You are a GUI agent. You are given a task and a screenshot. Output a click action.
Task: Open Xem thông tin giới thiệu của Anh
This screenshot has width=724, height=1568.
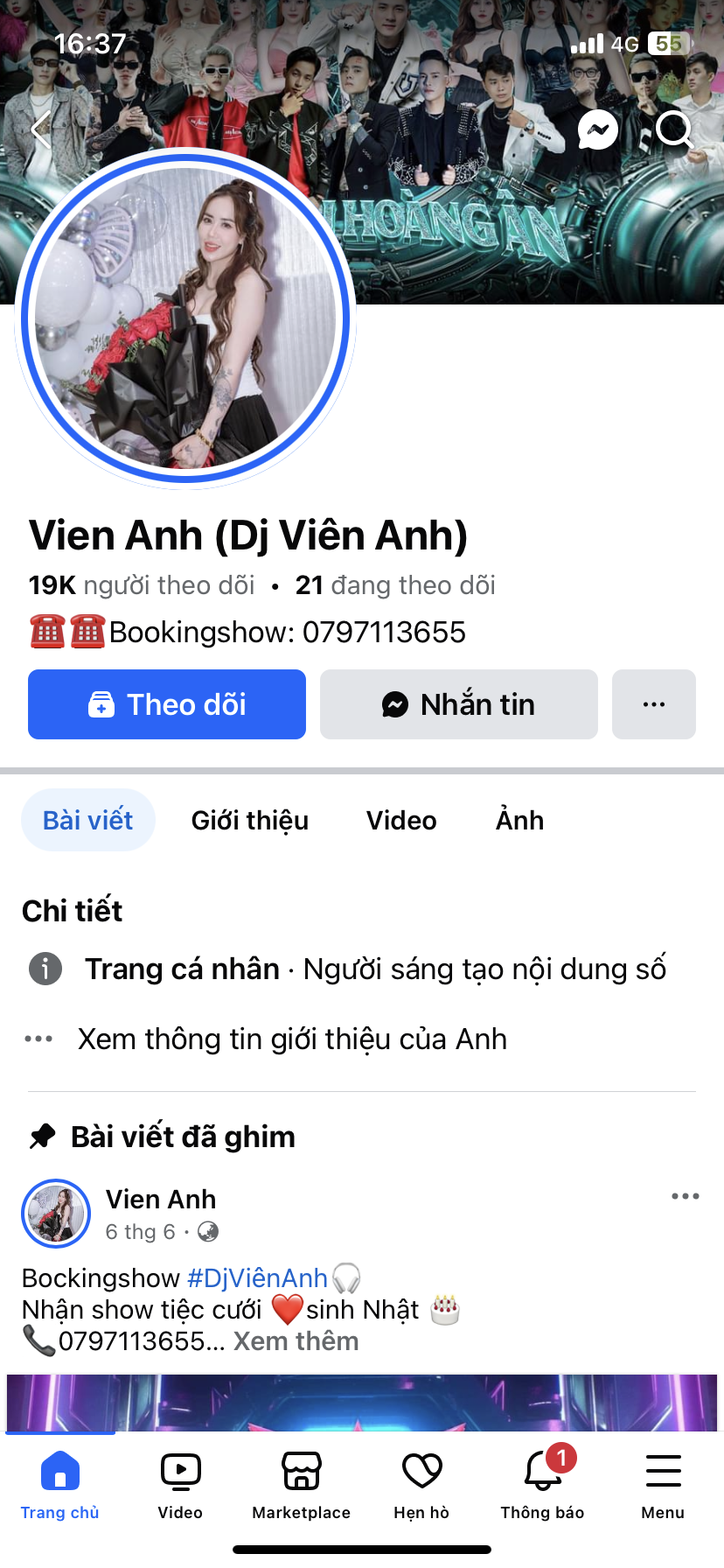(292, 1039)
